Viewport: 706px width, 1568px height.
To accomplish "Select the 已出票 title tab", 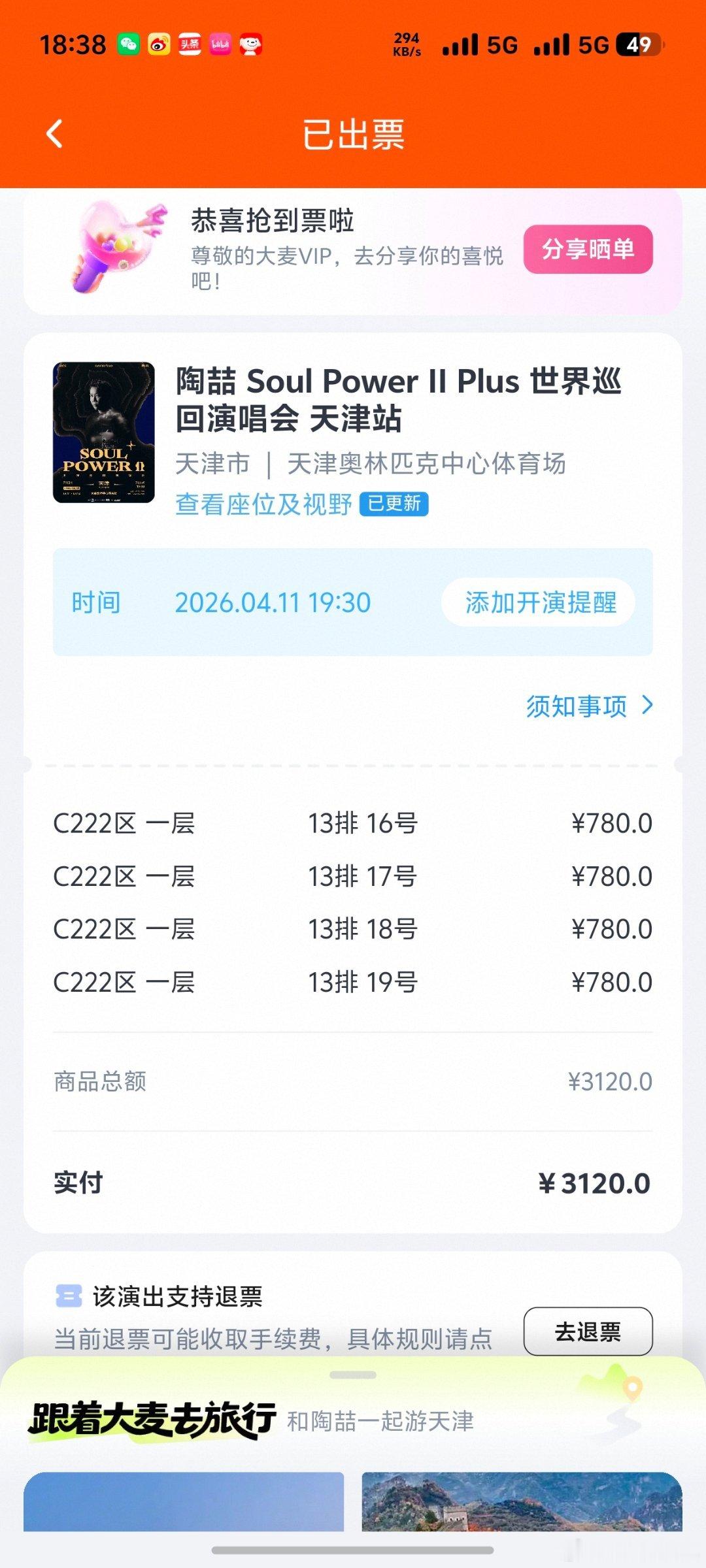I will click(353, 134).
